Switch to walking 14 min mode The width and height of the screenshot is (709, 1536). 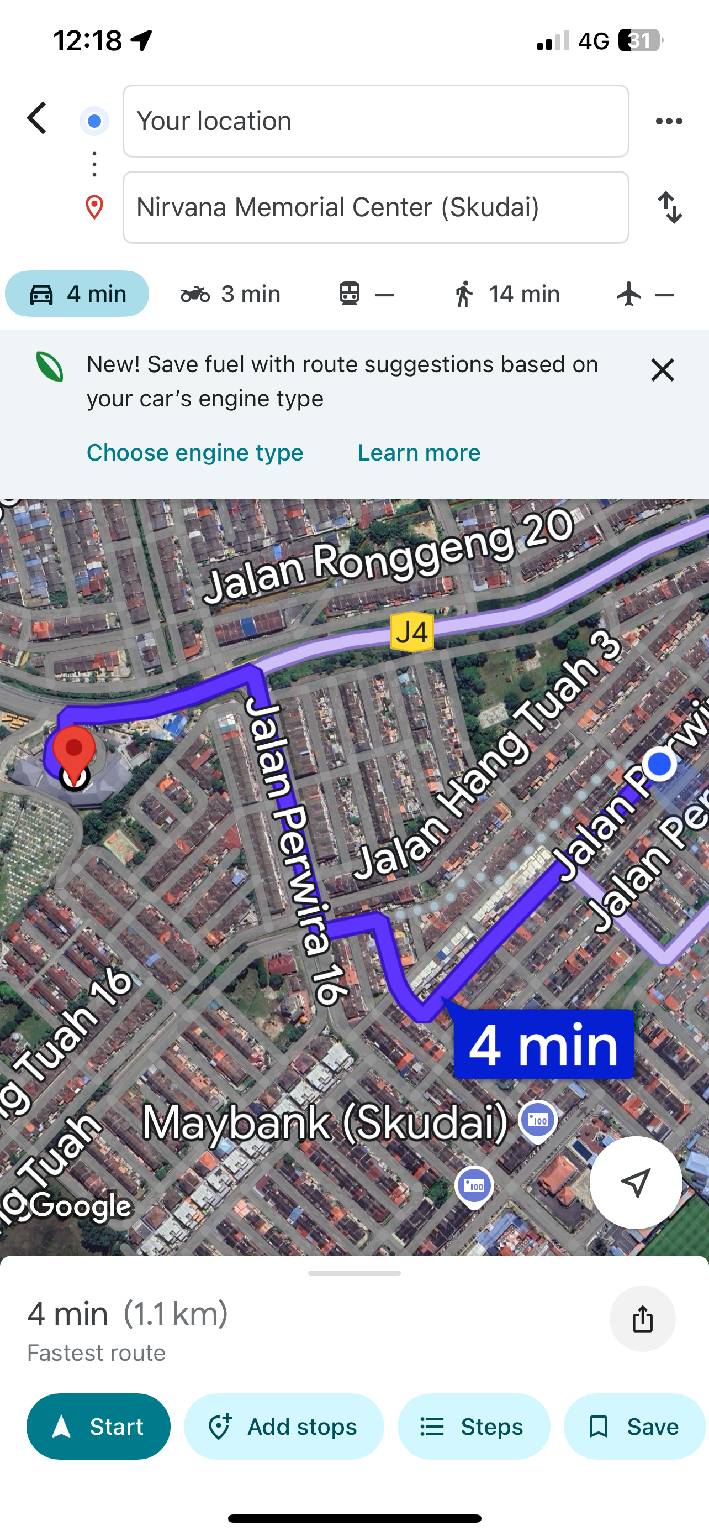tap(506, 294)
